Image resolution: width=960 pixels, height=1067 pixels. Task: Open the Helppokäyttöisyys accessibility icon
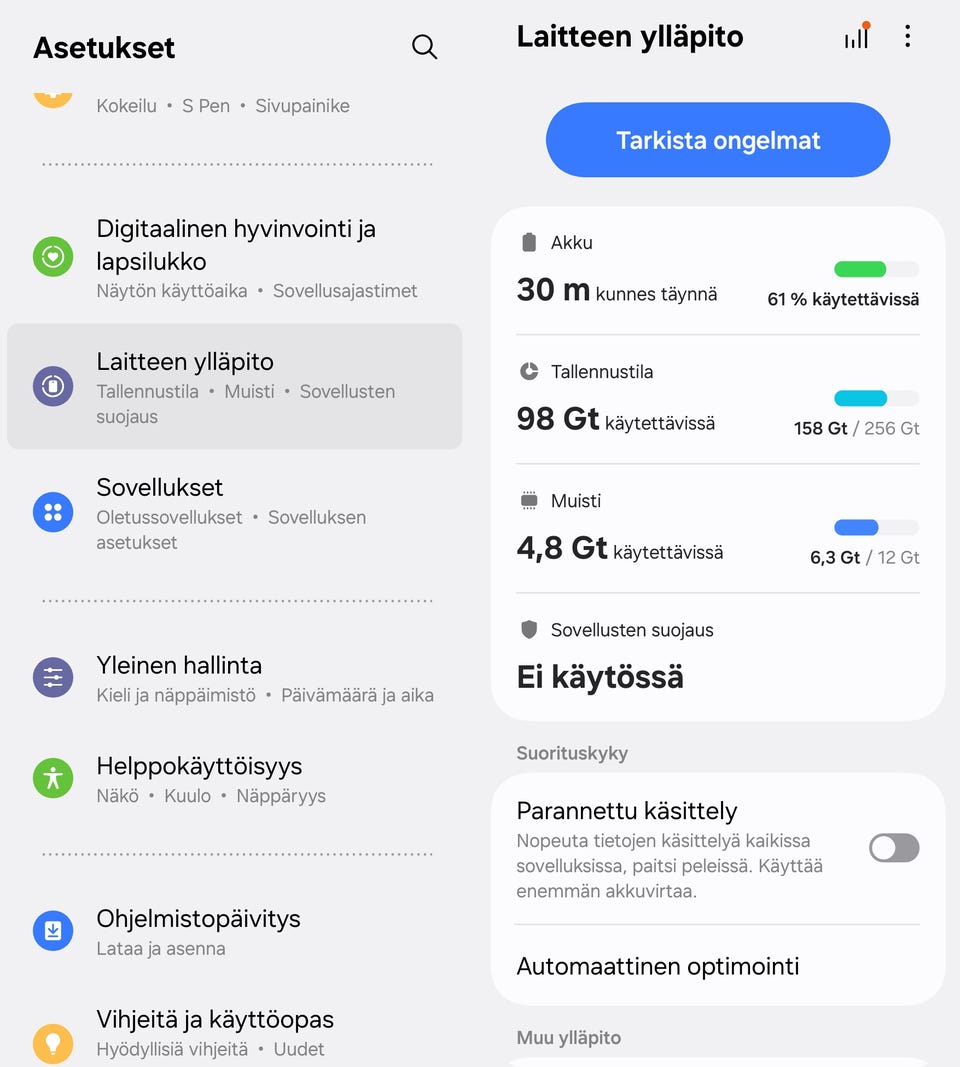click(52, 777)
